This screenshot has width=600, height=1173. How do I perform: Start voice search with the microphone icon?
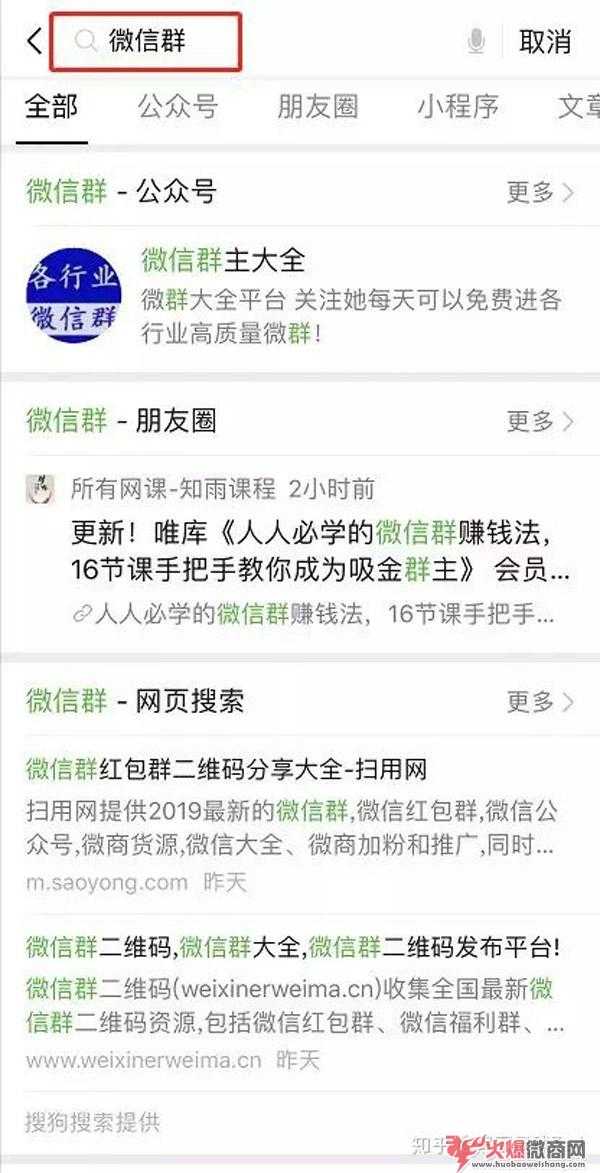[x=476, y=41]
